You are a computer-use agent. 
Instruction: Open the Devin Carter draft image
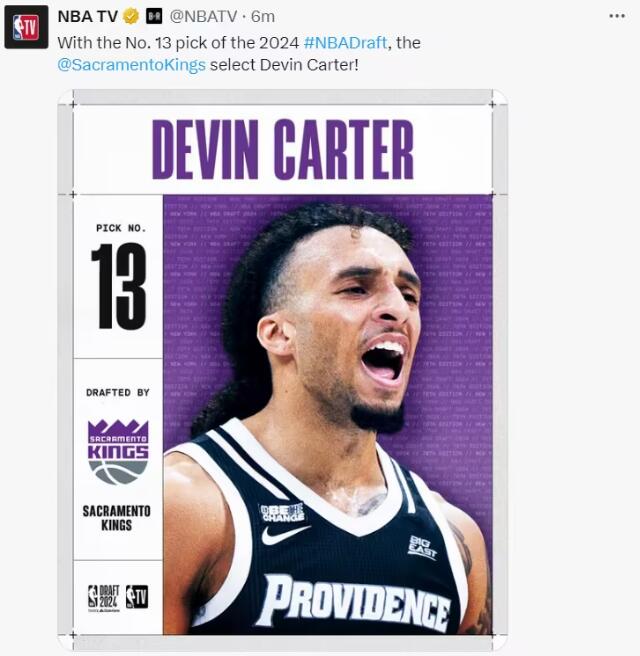point(282,365)
